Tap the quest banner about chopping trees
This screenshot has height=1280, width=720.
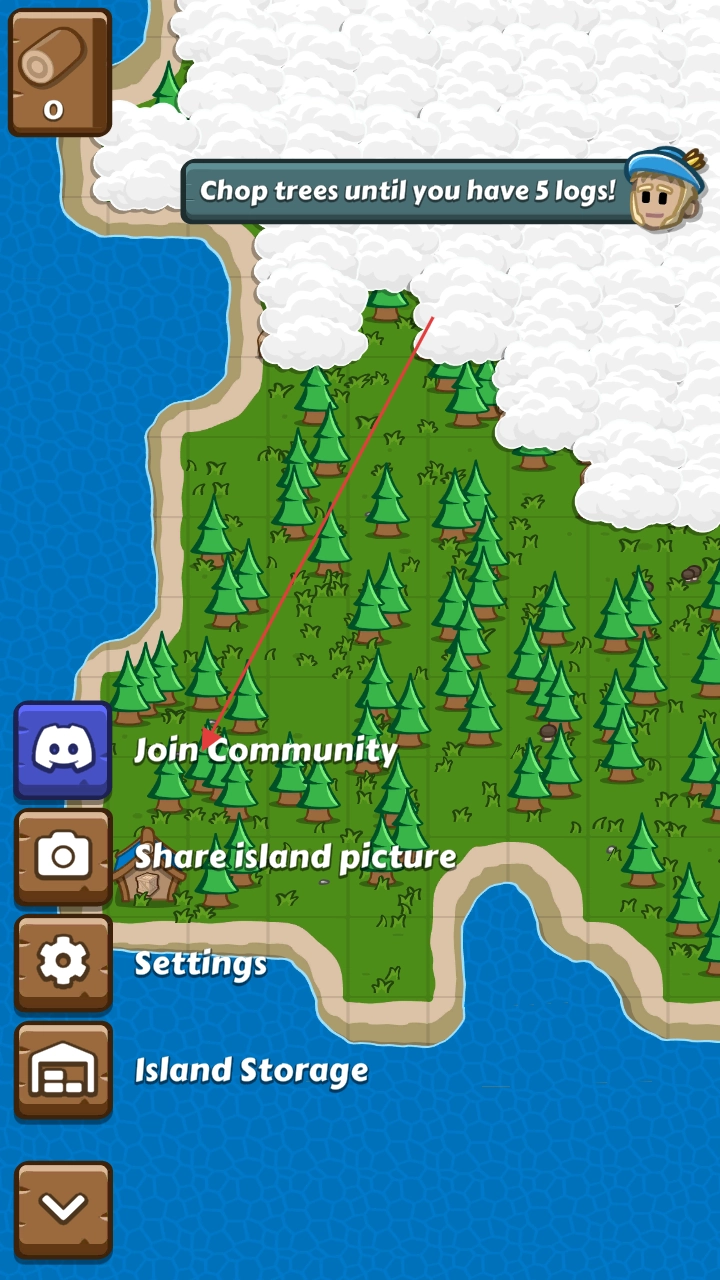click(x=408, y=191)
